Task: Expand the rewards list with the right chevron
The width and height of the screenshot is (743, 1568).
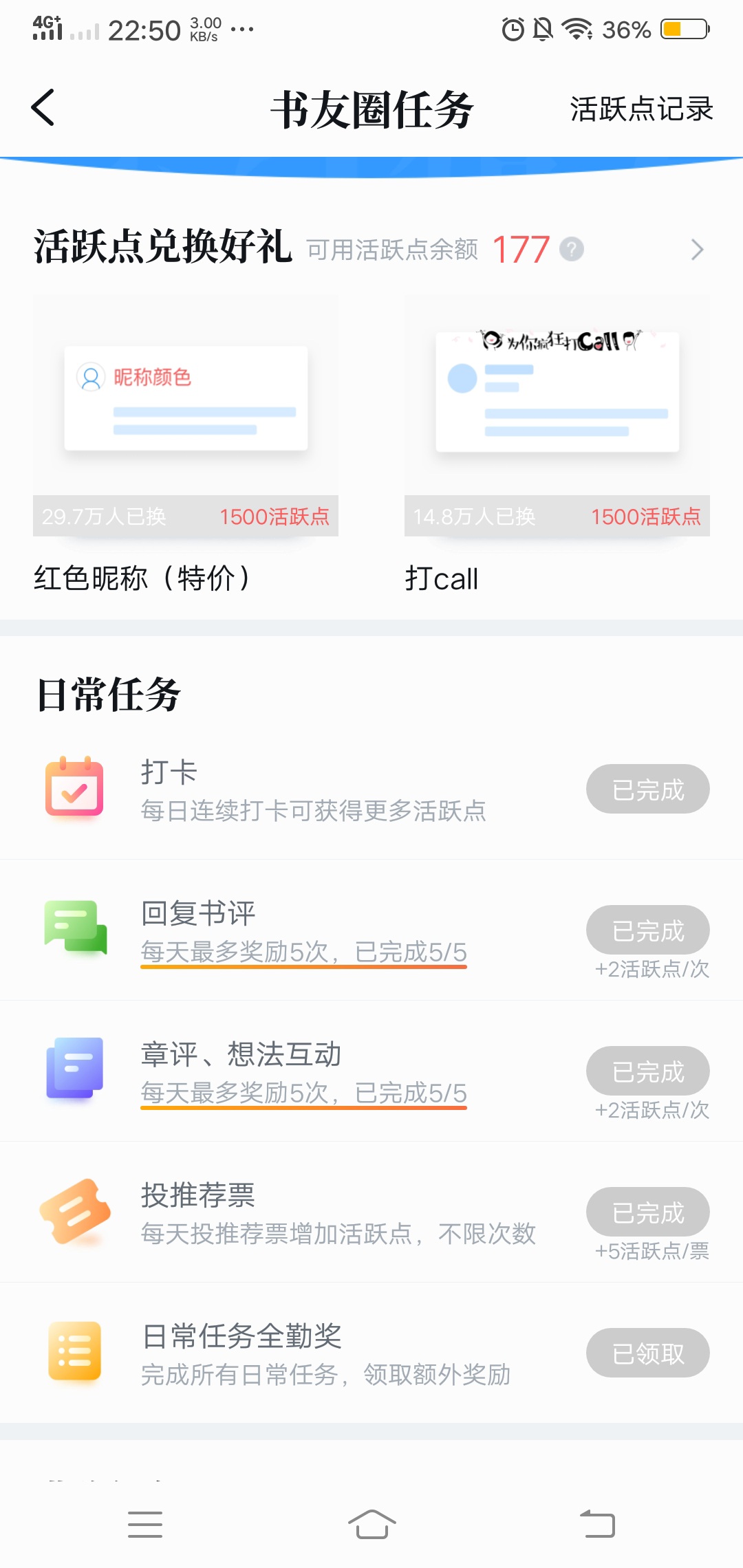Action: [x=697, y=250]
